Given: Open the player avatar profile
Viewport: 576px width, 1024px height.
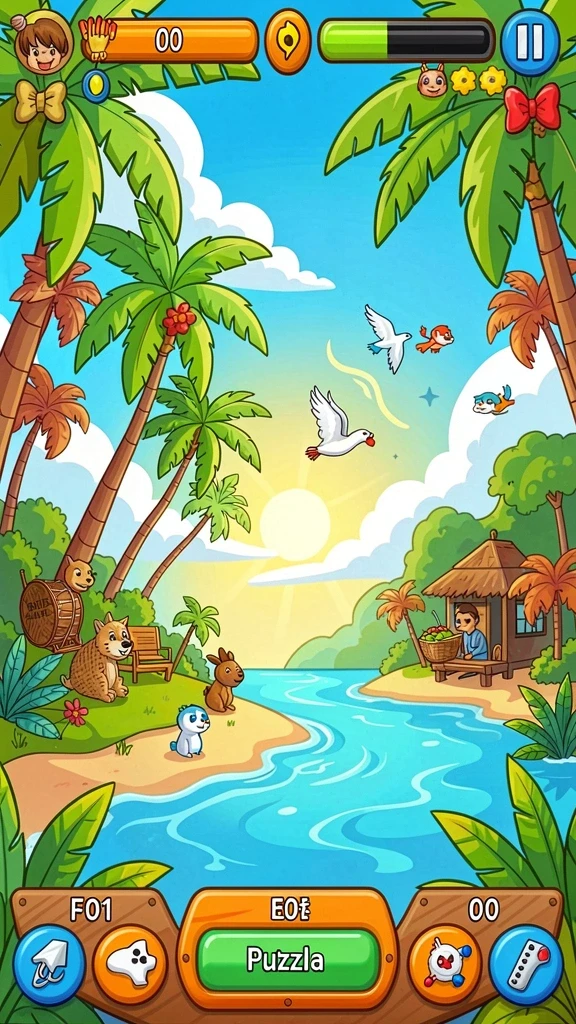Looking at the screenshot, I should pos(42,42).
